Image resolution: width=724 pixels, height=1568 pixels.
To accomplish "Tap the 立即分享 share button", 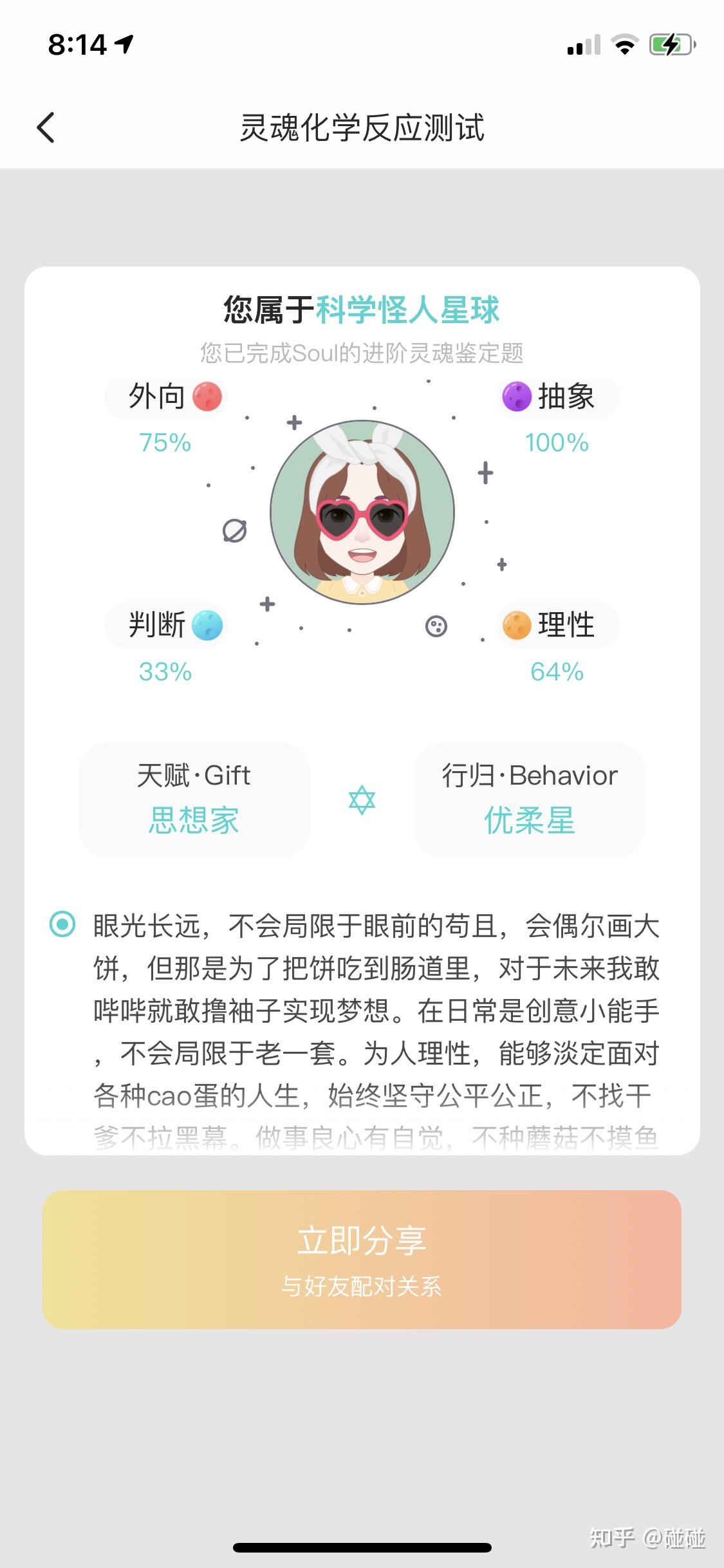I will point(362,1258).
